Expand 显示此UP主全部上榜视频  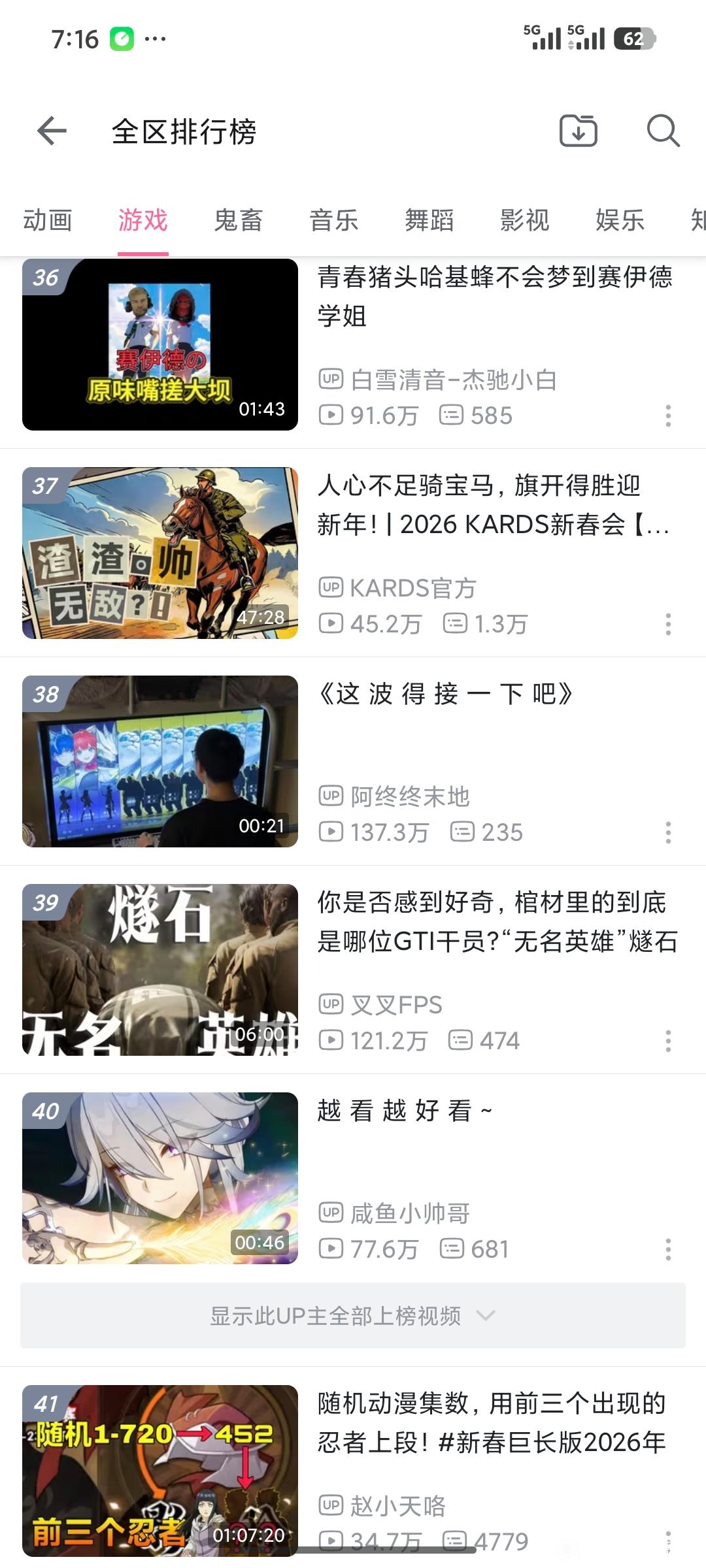(x=353, y=1315)
